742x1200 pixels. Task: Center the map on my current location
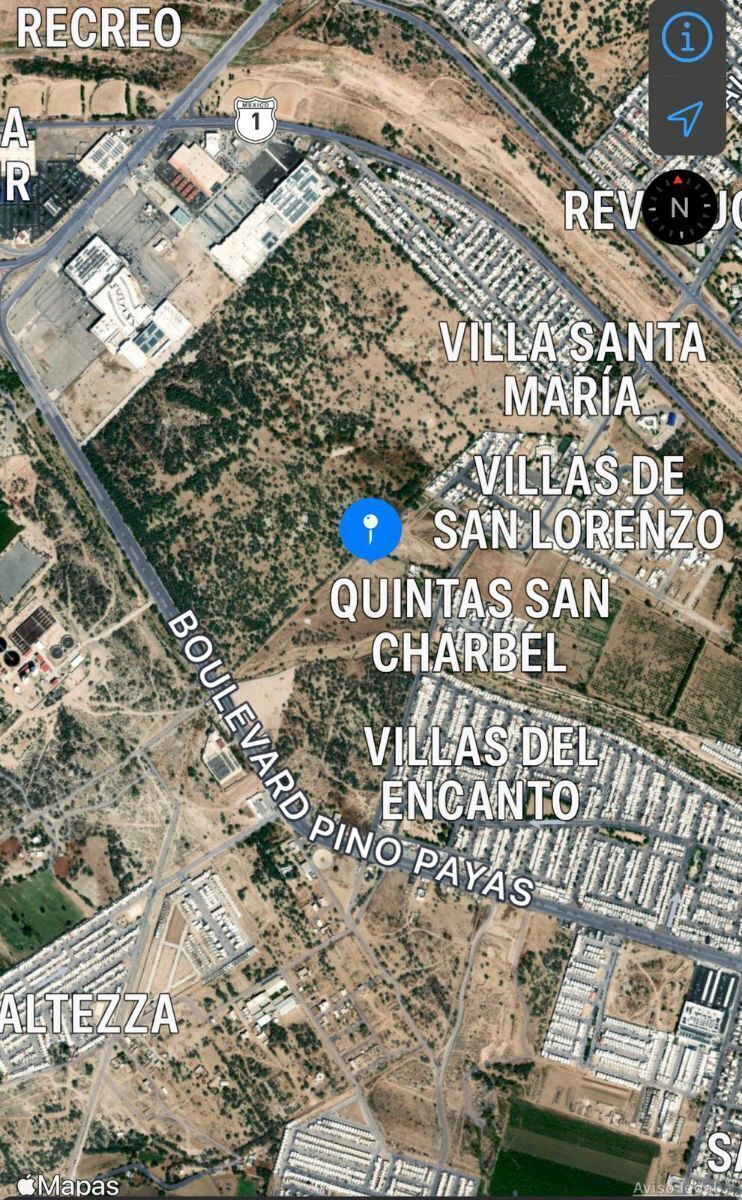685,118
